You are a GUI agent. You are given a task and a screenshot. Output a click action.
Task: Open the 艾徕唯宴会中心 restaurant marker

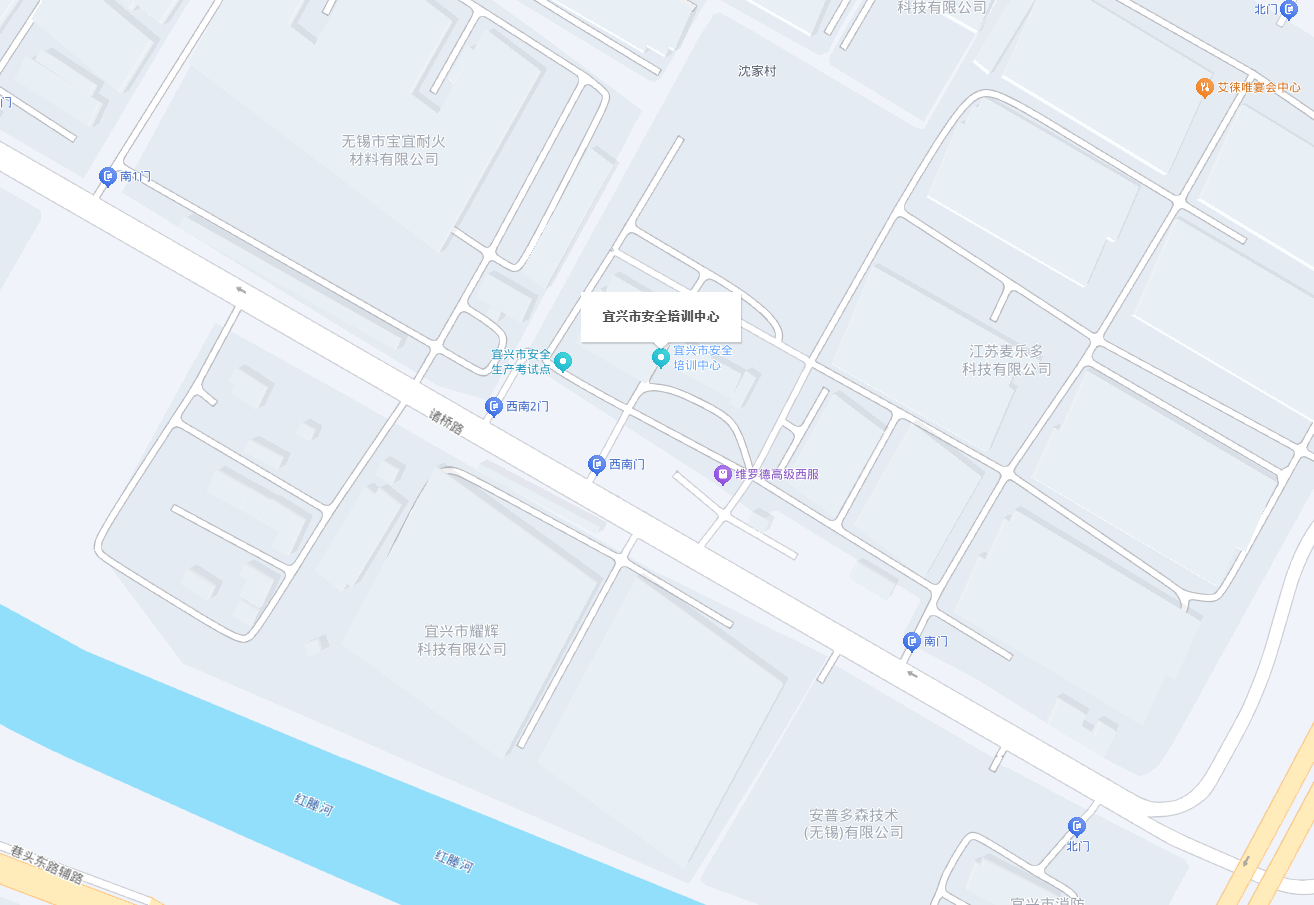[1204, 88]
